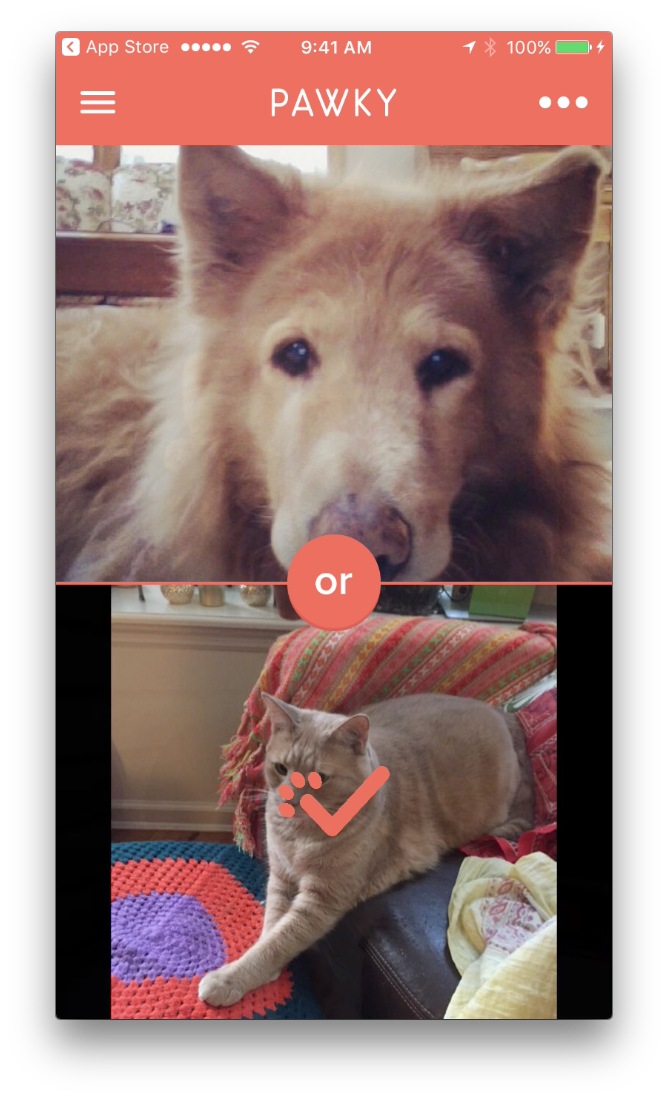Vote for the cat photo
This screenshot has height=1099, width=668.
[x=334, y=802]
